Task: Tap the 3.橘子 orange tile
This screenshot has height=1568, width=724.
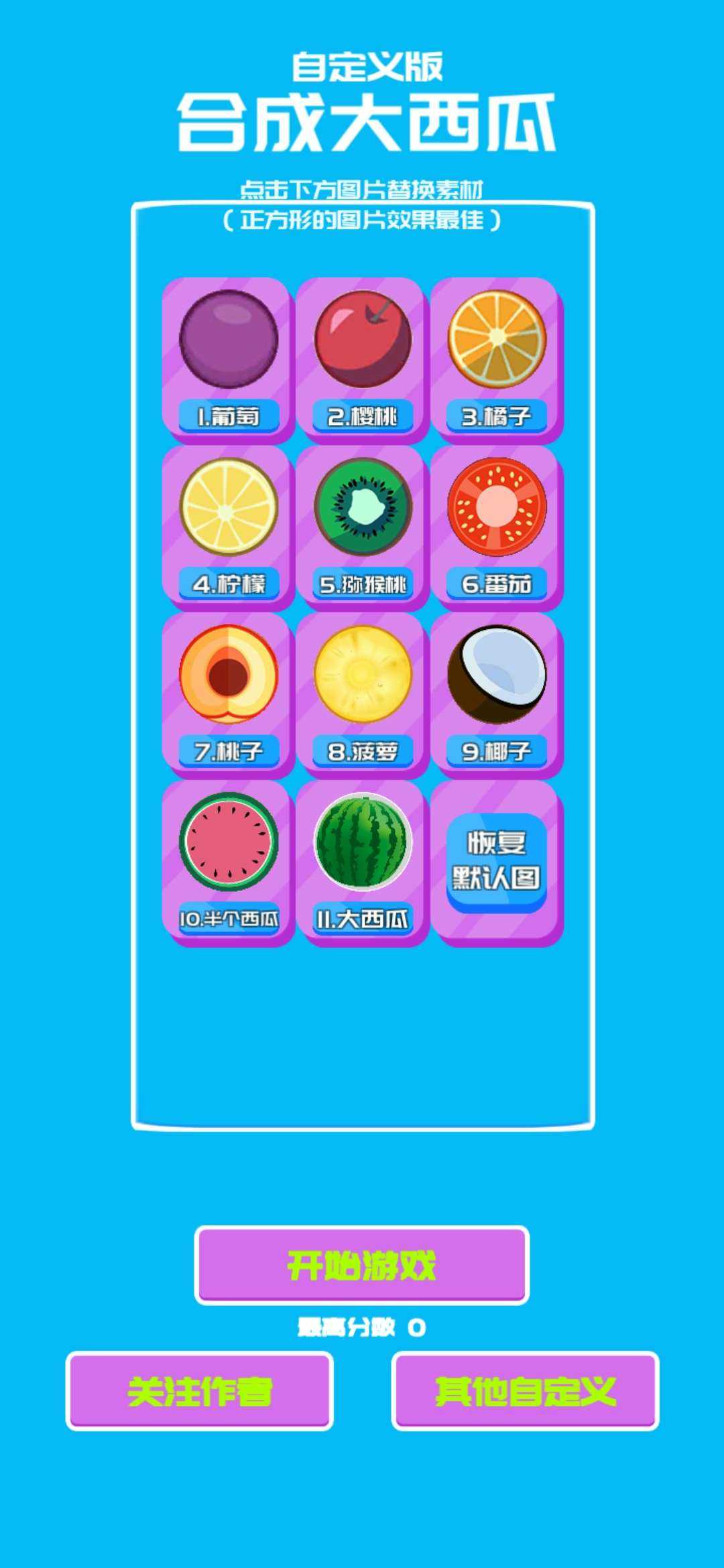Action: (x=497, y=360)
